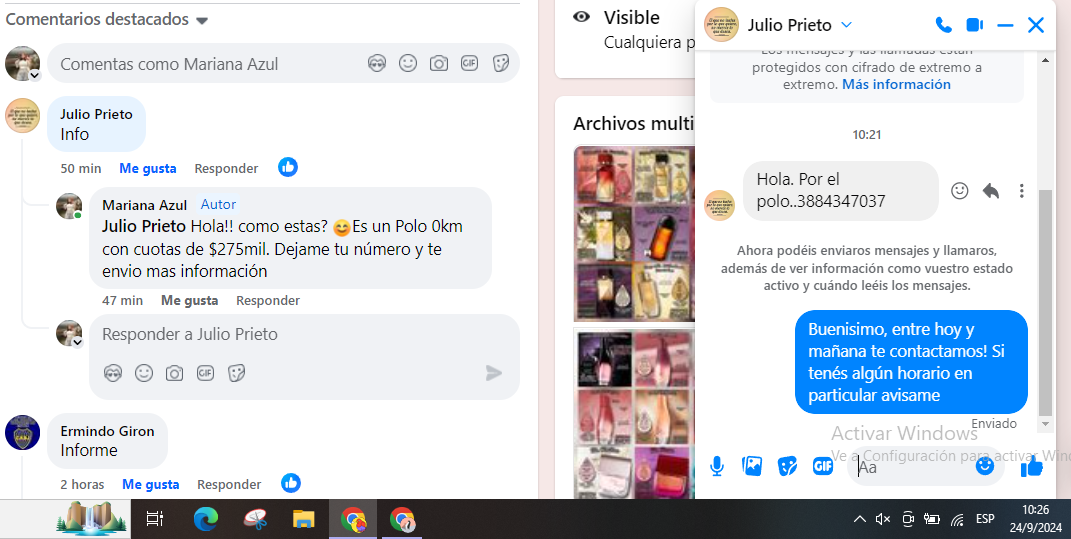React to the "Hola. Por el polo" message
Viewport: 1071px width, 539px height.
pos(959,191)
